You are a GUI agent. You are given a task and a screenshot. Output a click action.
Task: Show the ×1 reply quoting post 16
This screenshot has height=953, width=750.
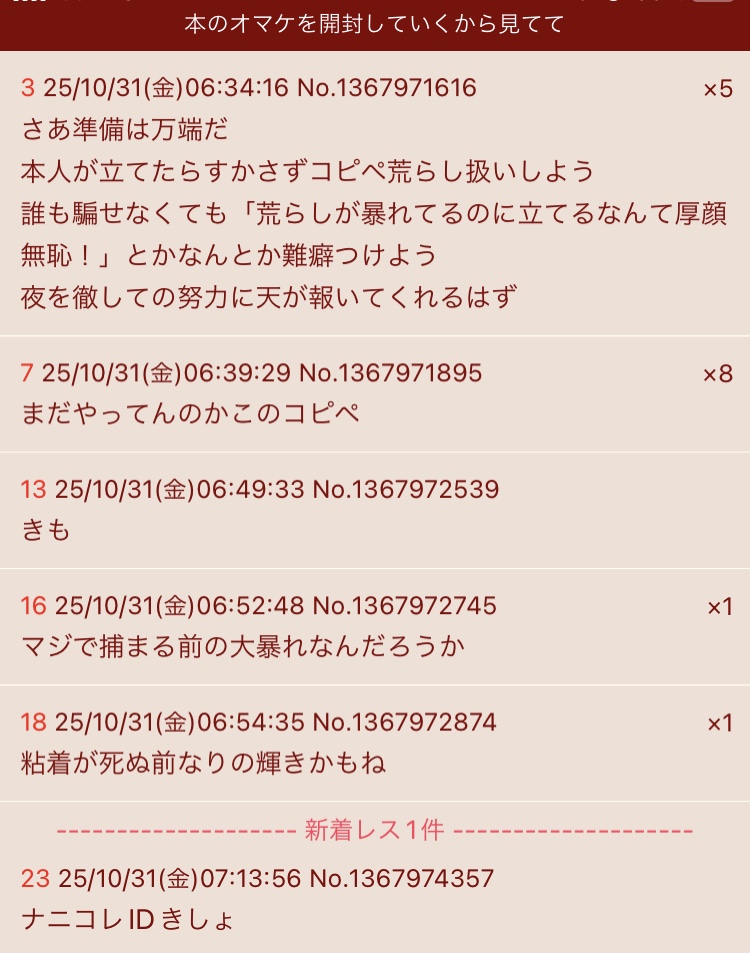(x=720, y=606)
